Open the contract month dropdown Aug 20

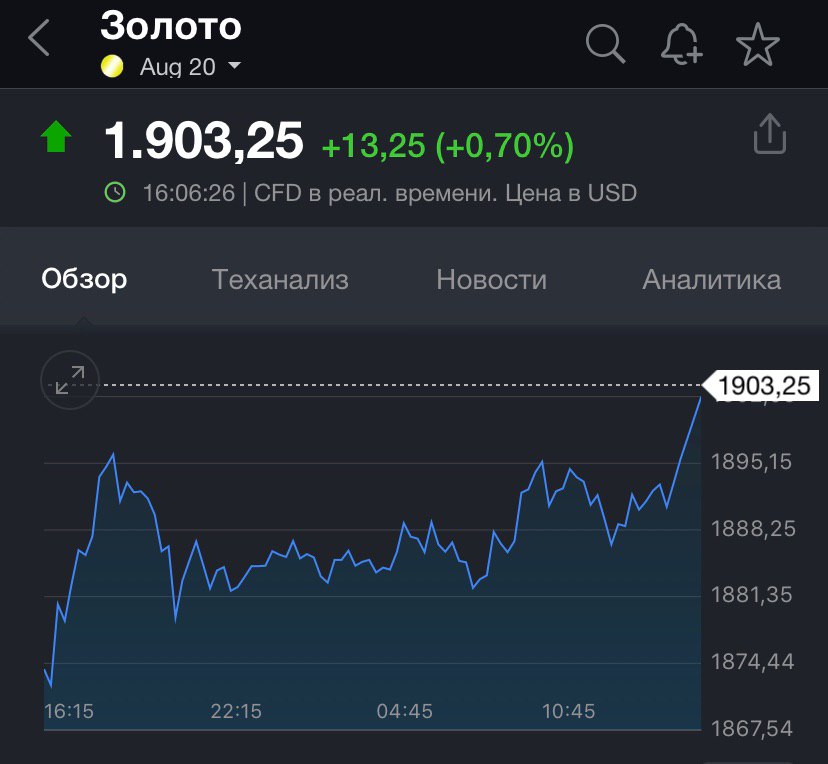[190, 67]
